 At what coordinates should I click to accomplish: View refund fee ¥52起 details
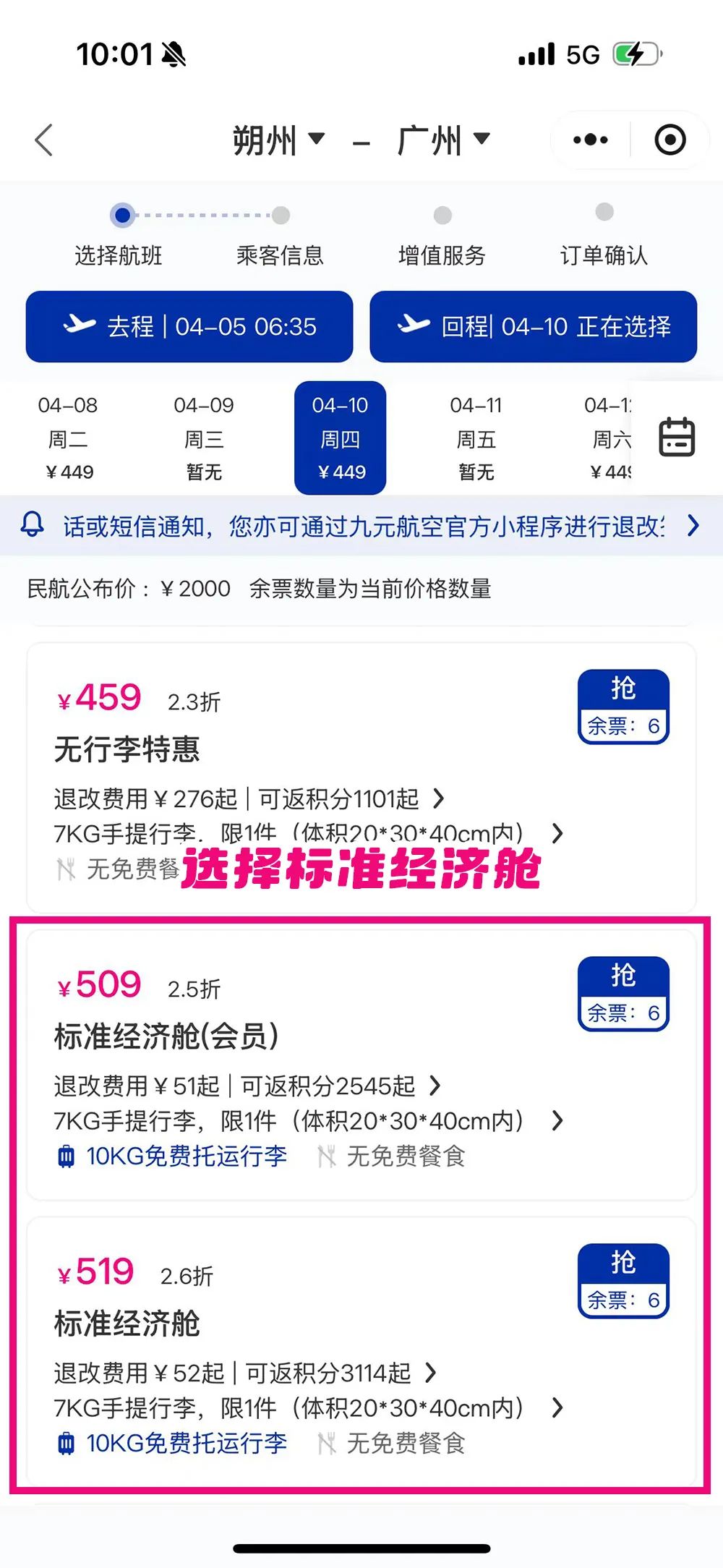tap(244, 1373)
